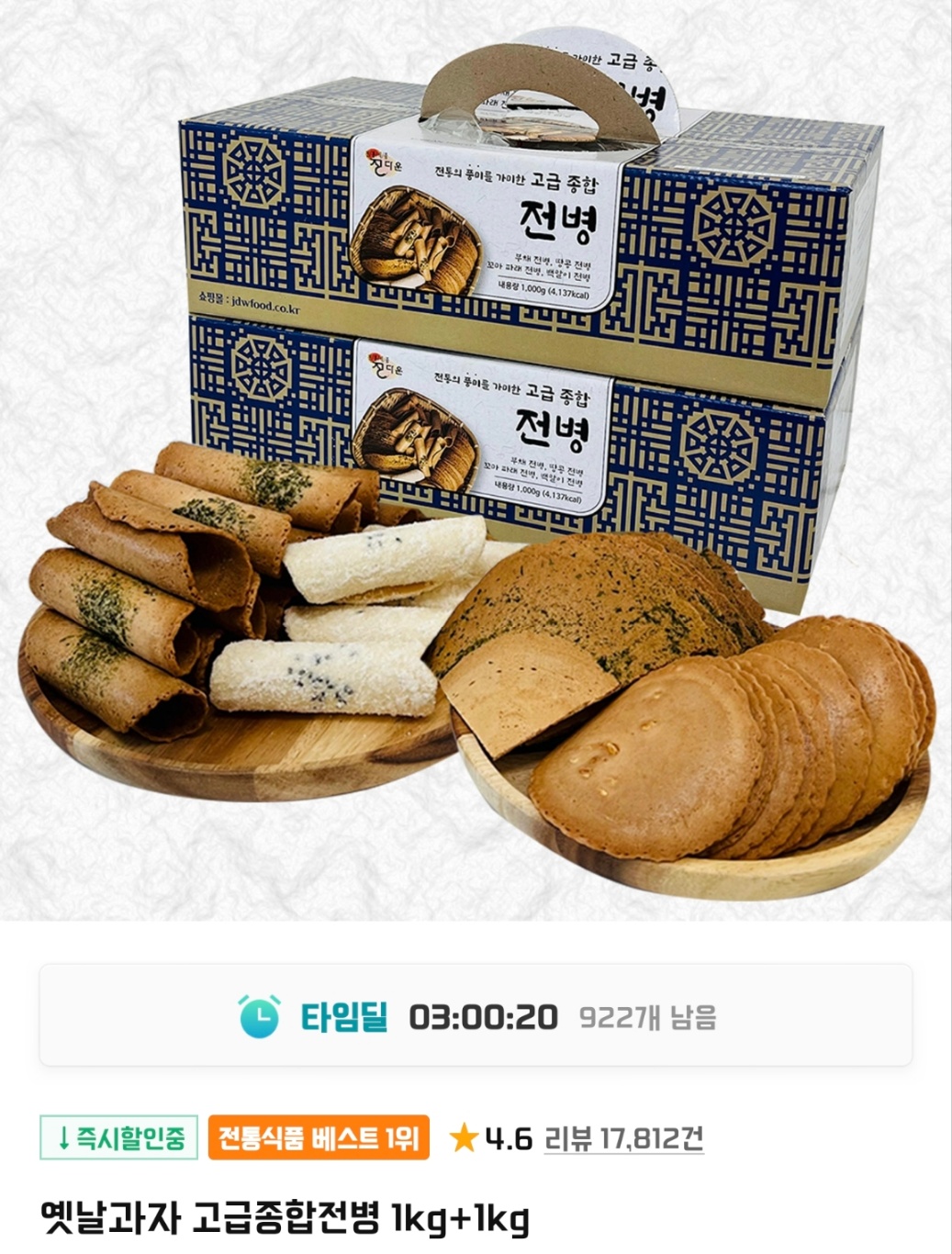Open the 전병 product image
This screenshot has height=1254, width=952.
[476, 459]
